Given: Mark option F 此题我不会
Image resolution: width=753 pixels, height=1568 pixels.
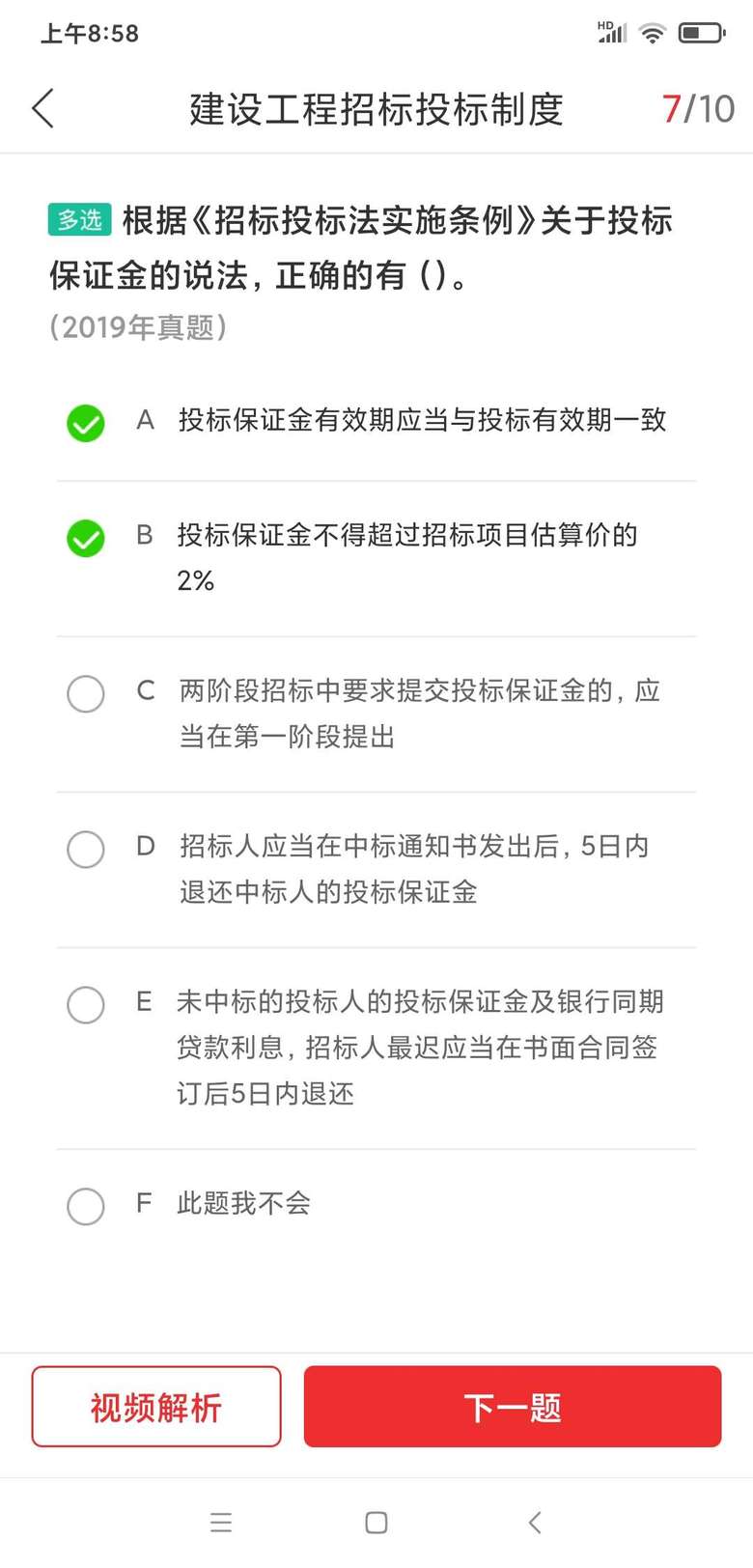Looking at the screenshot, I should pyautogui.click(x=86, y=1206).
